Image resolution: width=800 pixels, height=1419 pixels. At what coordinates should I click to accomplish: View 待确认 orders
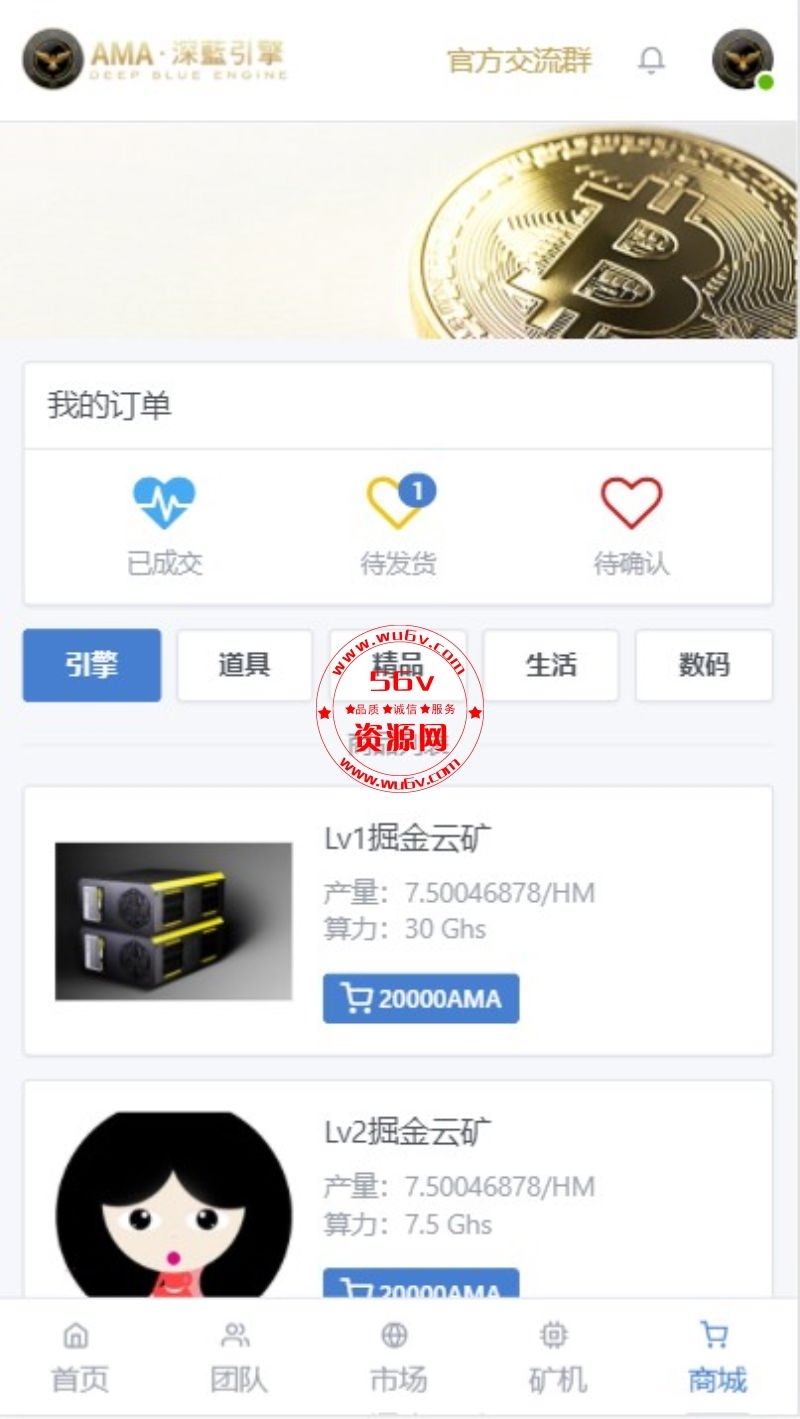[x=631, y=527]
